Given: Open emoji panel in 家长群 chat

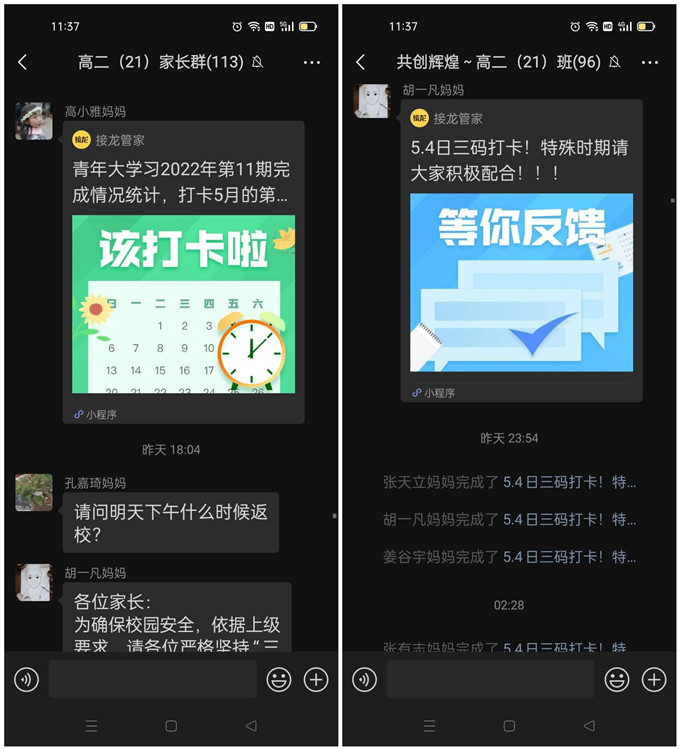Looking at the screenshot, I should [x=279, y=680].
